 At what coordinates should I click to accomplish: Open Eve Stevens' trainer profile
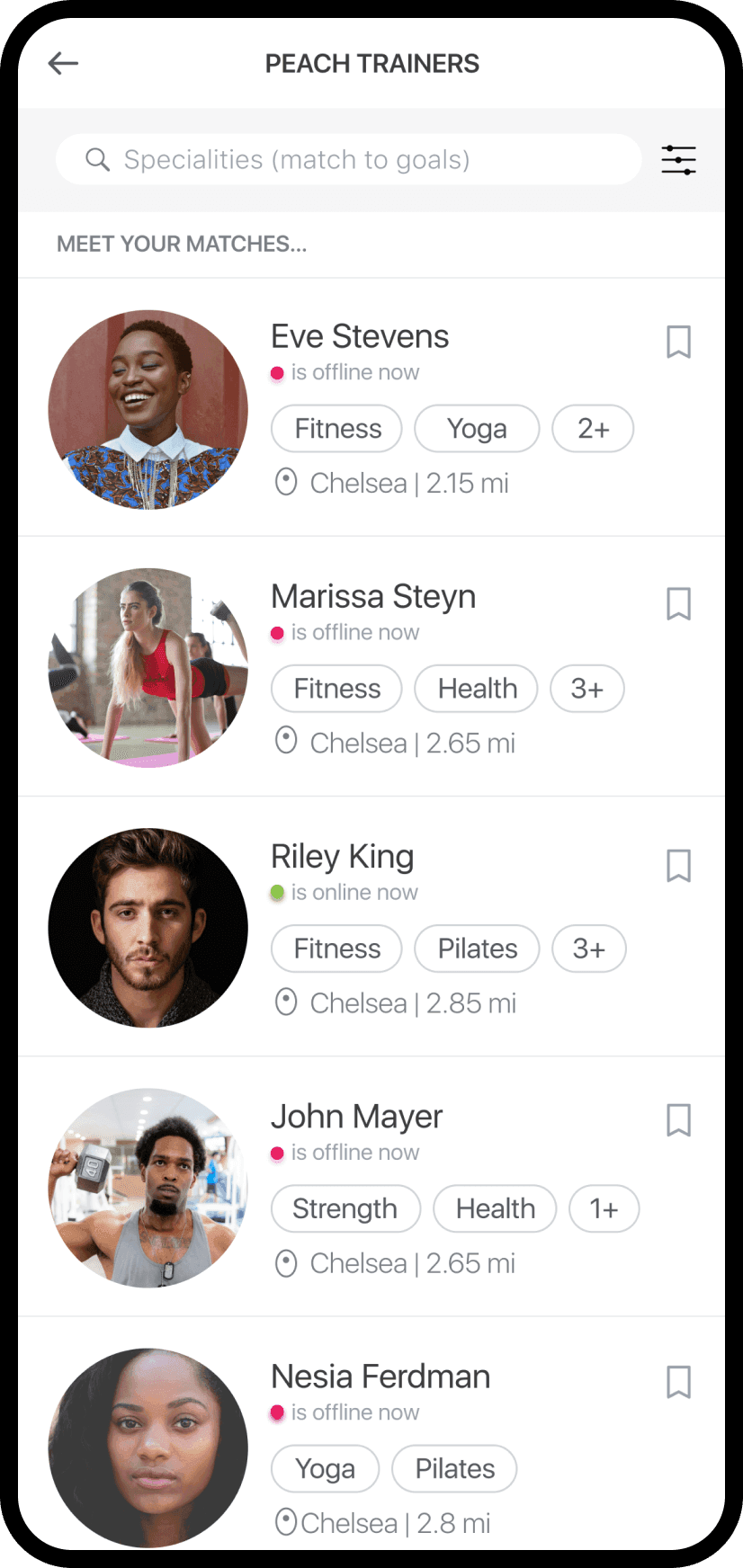(x=360, y=337)
